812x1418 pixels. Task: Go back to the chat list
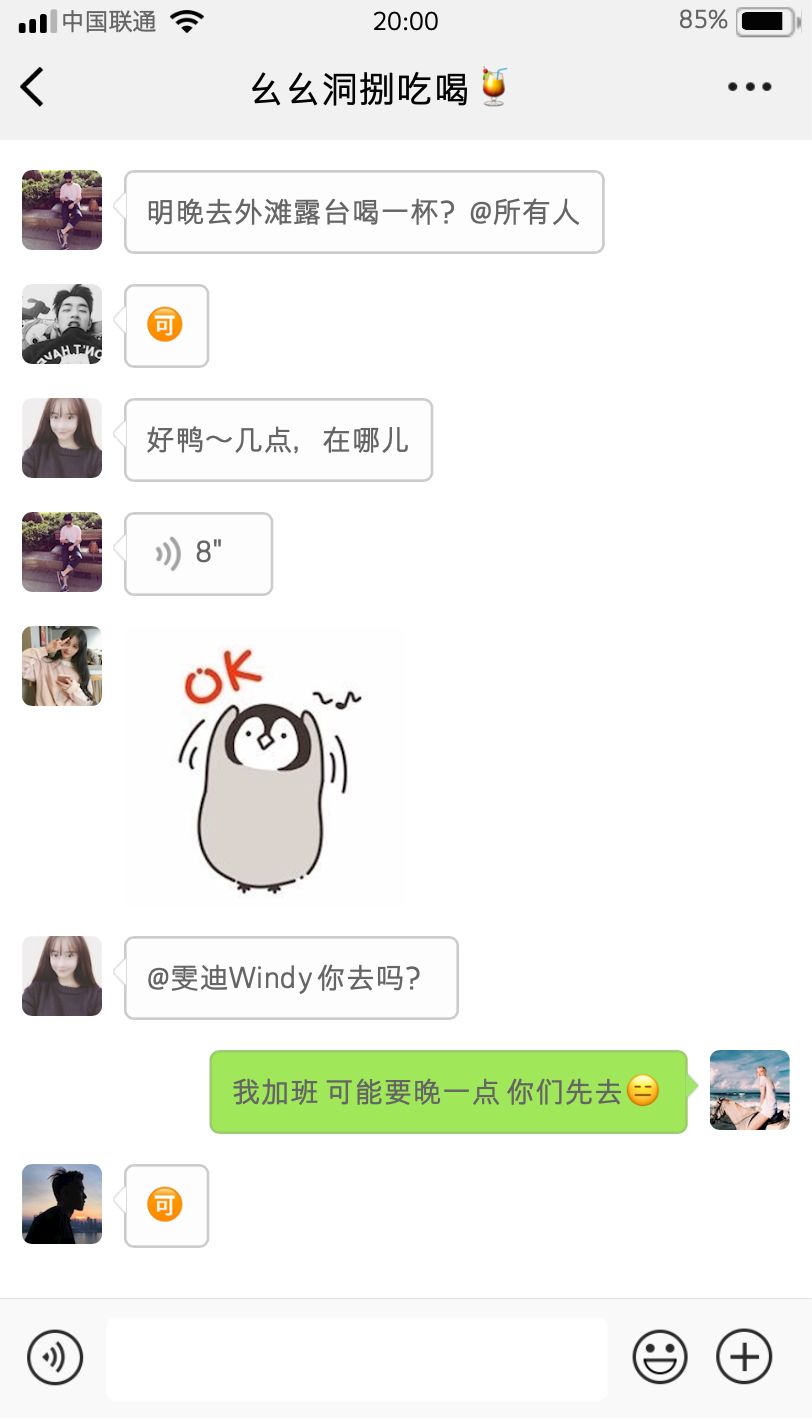33,87
